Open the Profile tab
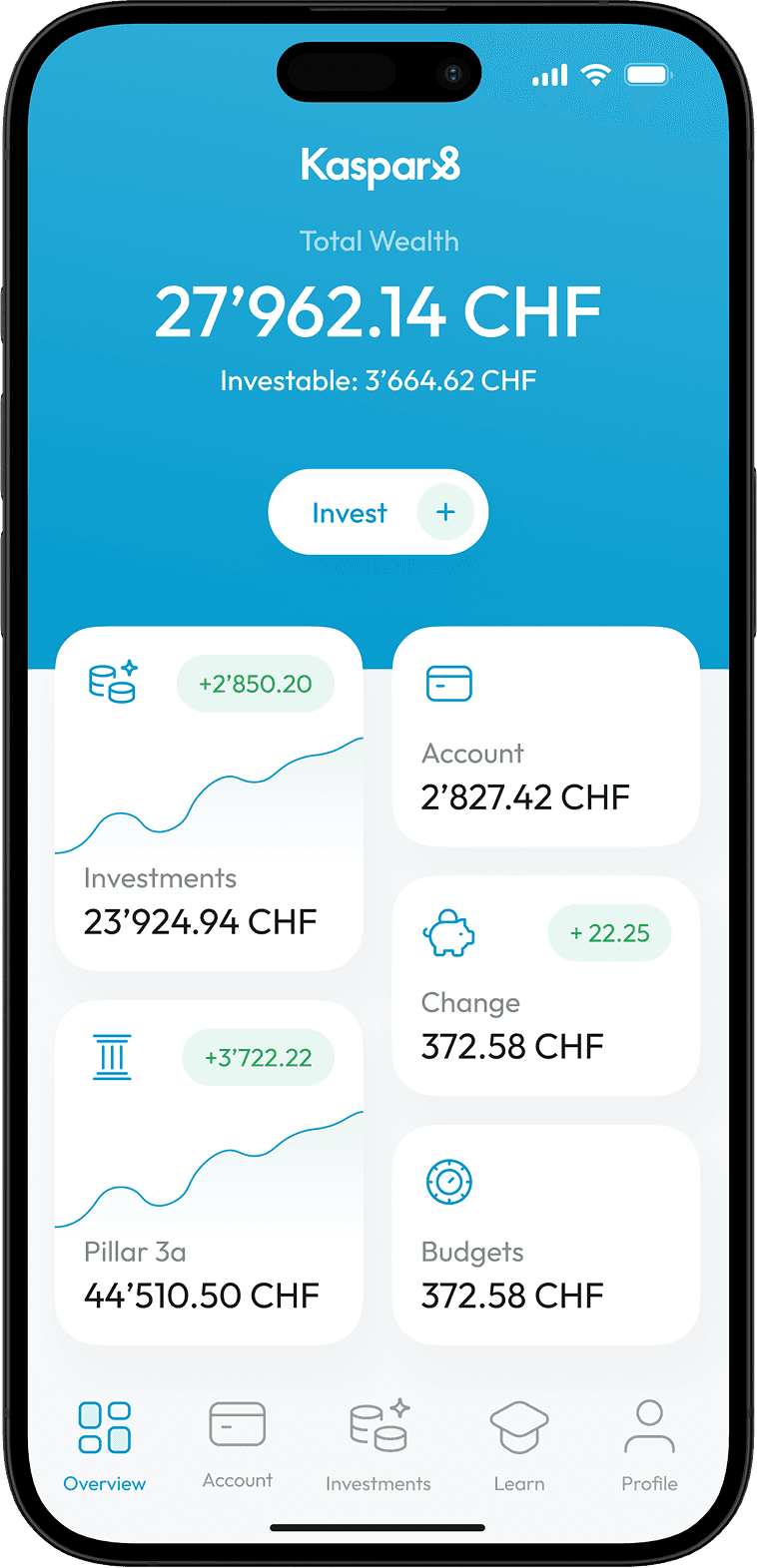Viewport: 757px width, 1568px height. [649, 1445]
